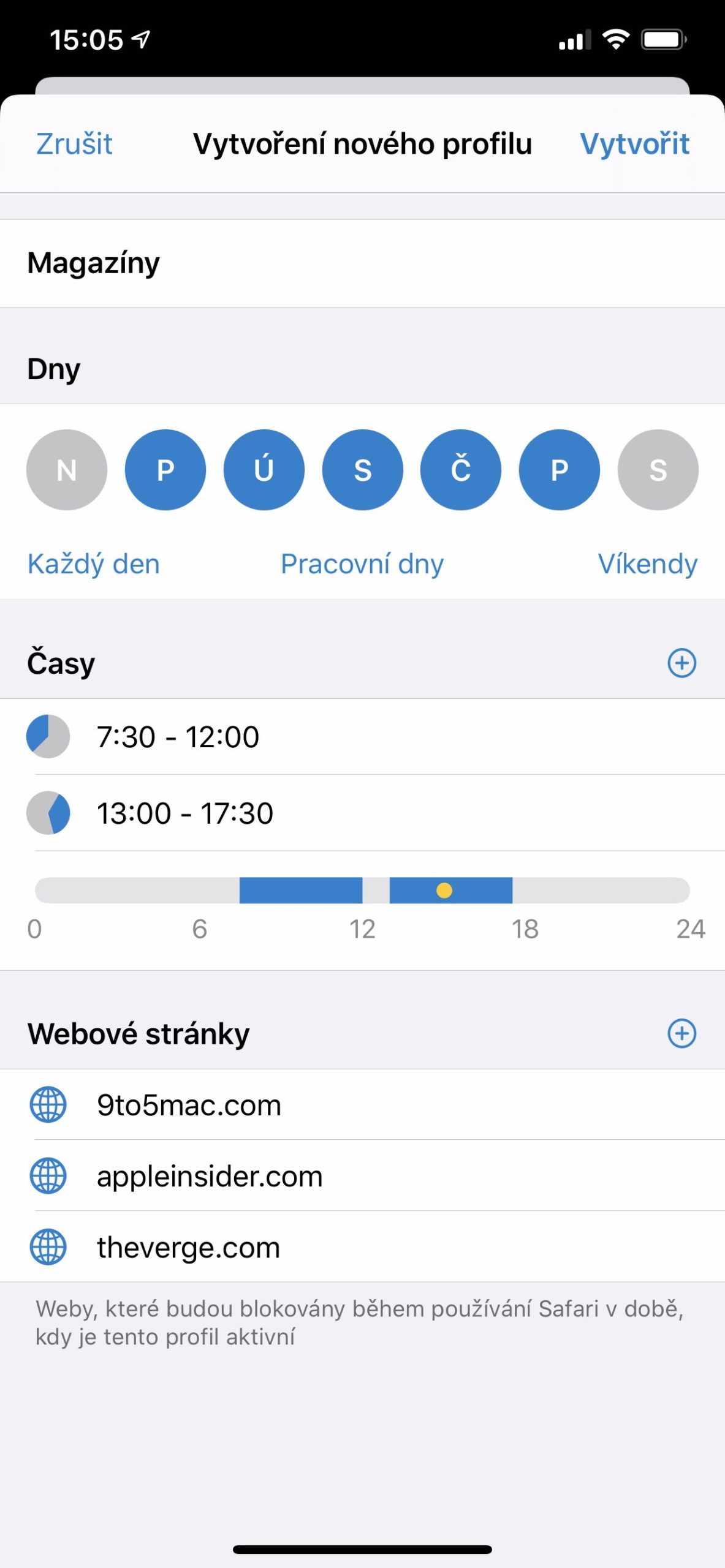Select Každý den preset

(94, 563)
